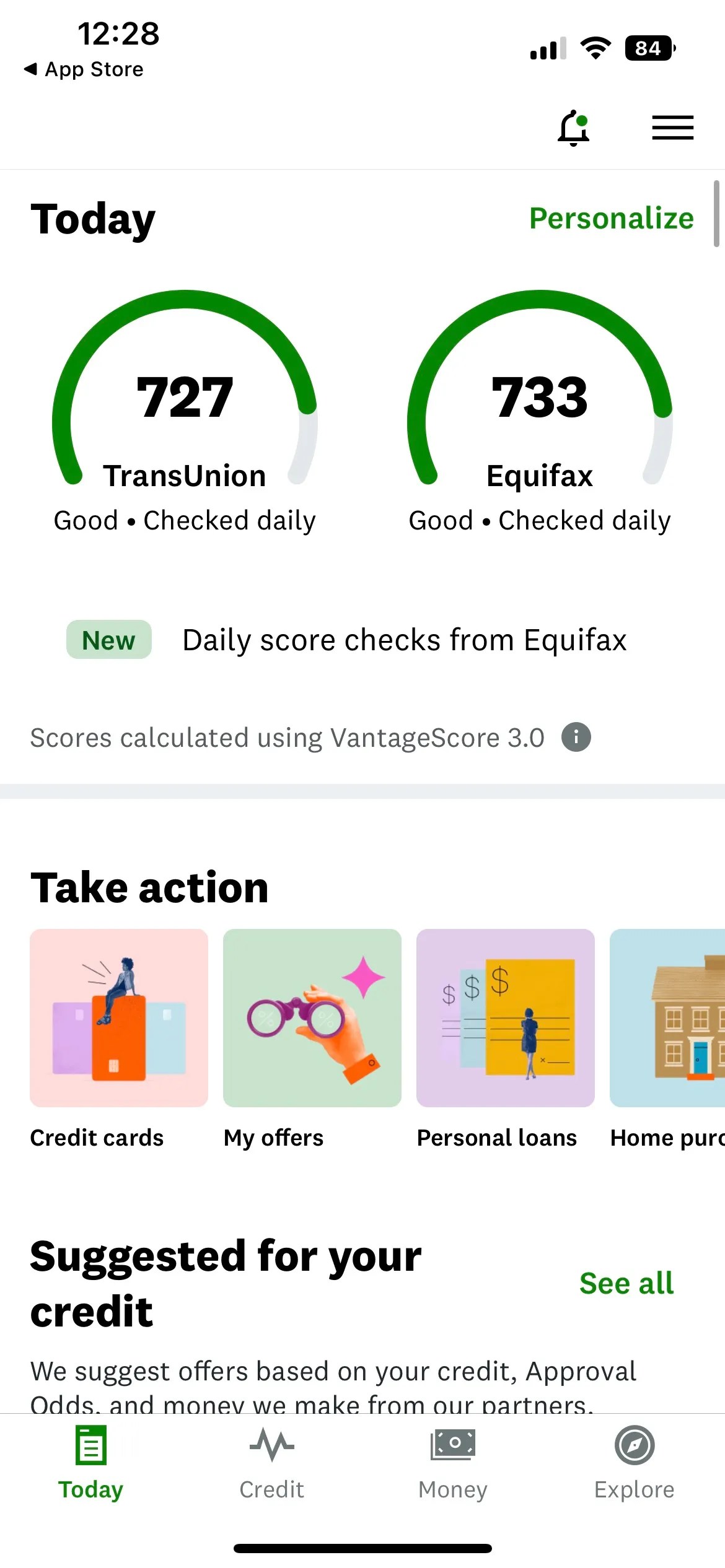This screenshot has height=1568, width=725.
Task: Tap the New badge for Equifax daily checks
Action: pos(108,640)
